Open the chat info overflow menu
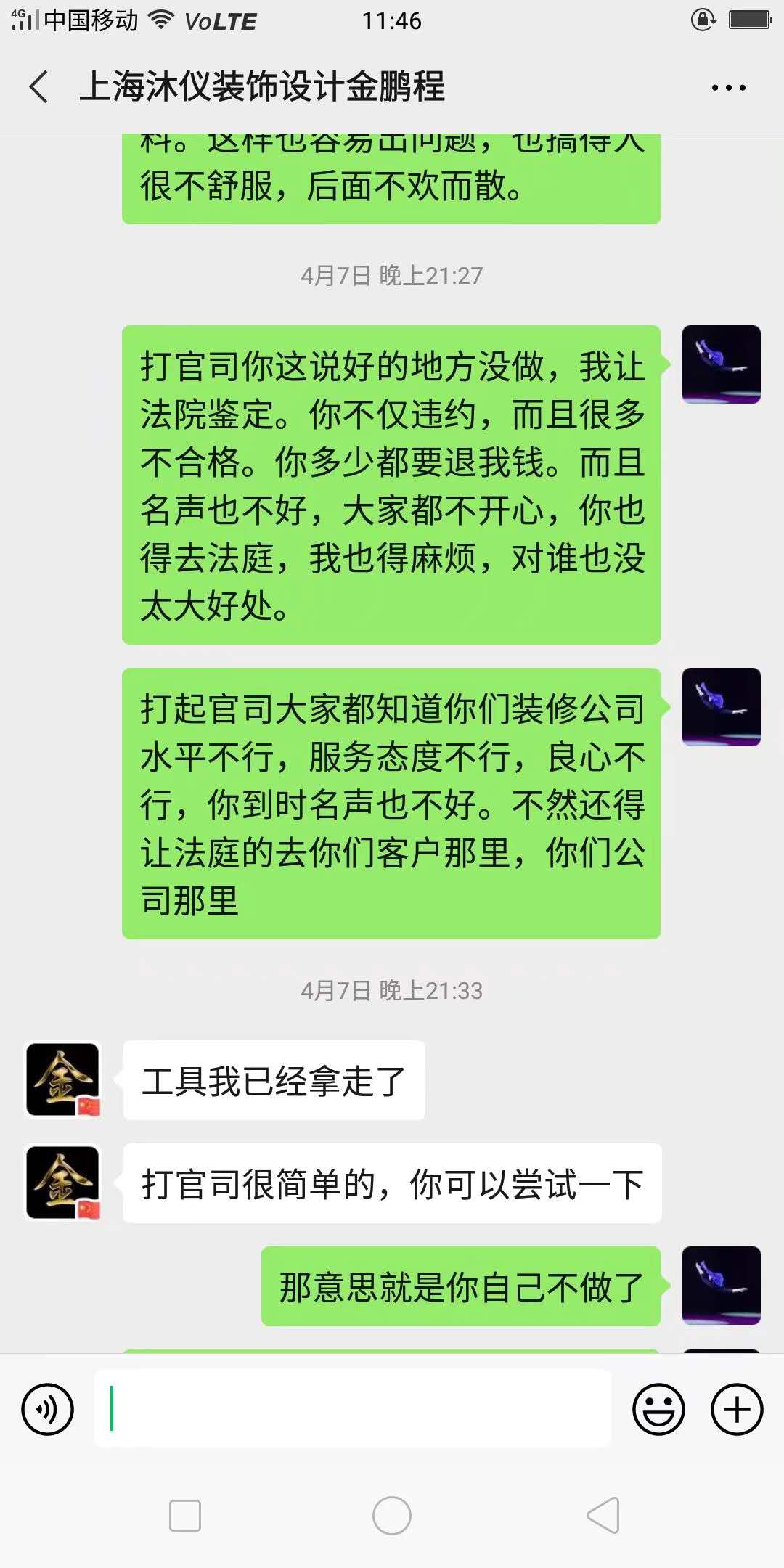Screen dimensions: 784x1568 point(728,88)
